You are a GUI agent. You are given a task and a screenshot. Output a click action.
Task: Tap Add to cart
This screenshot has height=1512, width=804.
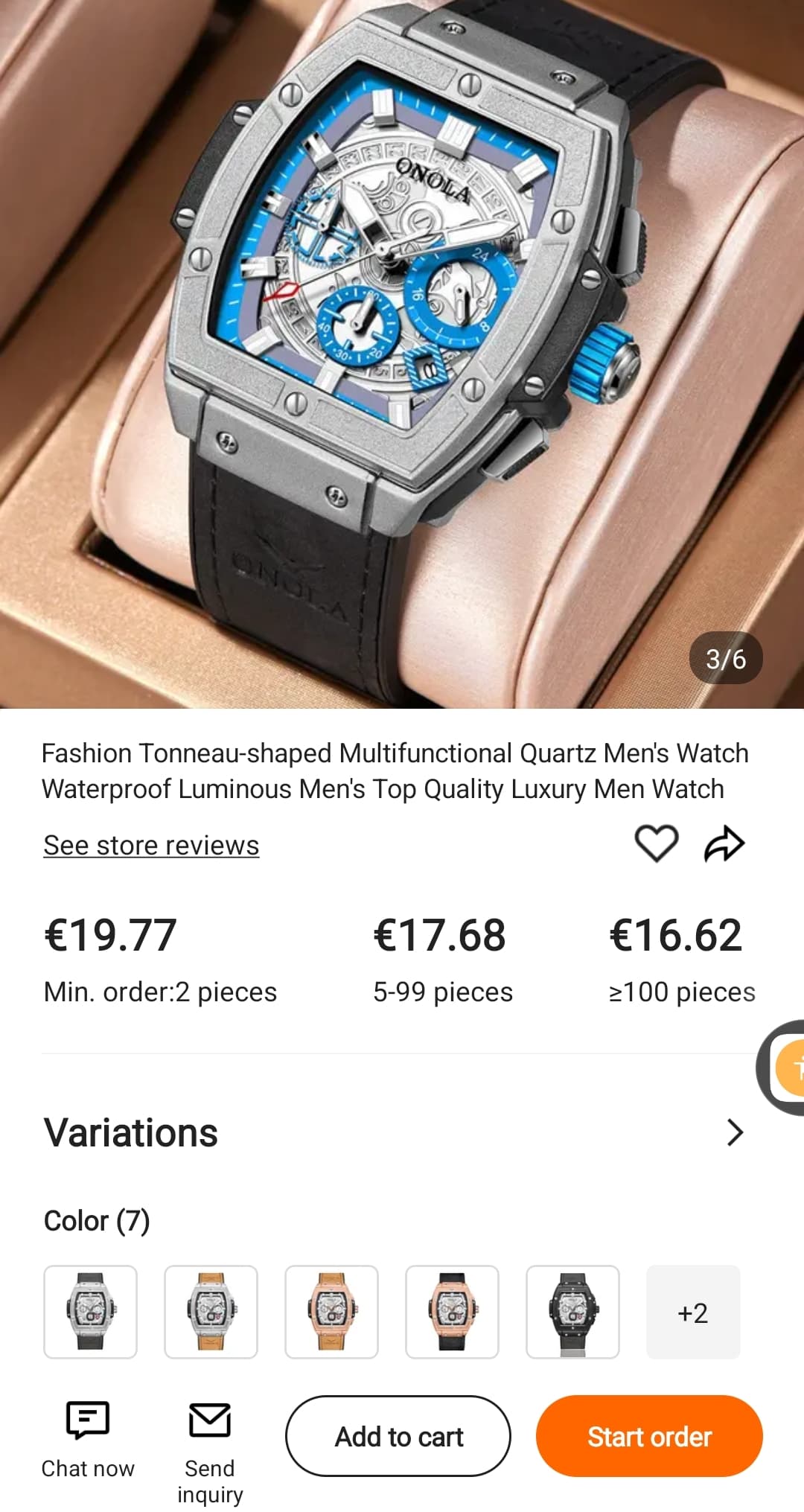[x=398, y=1436]
